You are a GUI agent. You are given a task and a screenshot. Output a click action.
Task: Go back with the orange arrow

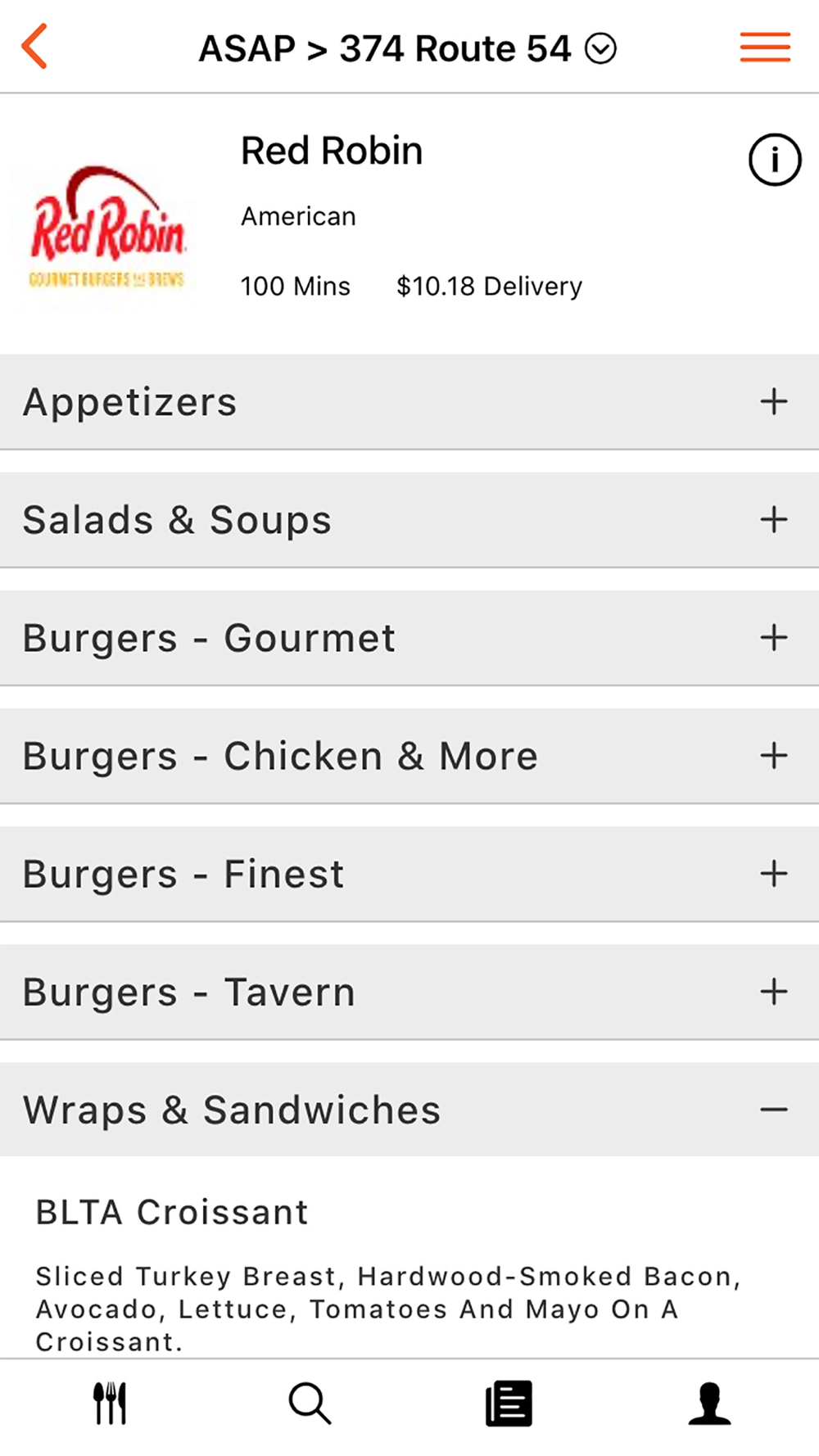tap(34, 47)
